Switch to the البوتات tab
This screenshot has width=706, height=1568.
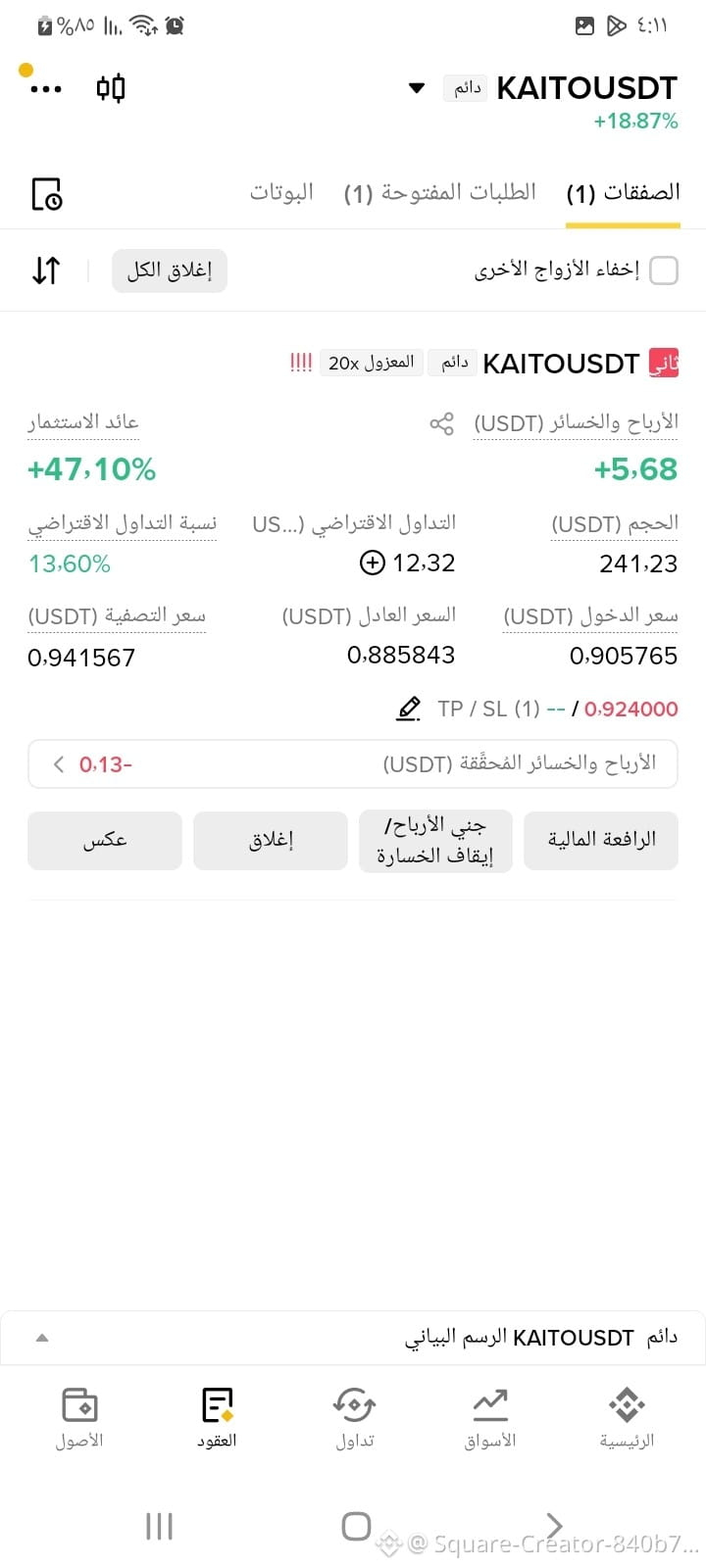281,192
